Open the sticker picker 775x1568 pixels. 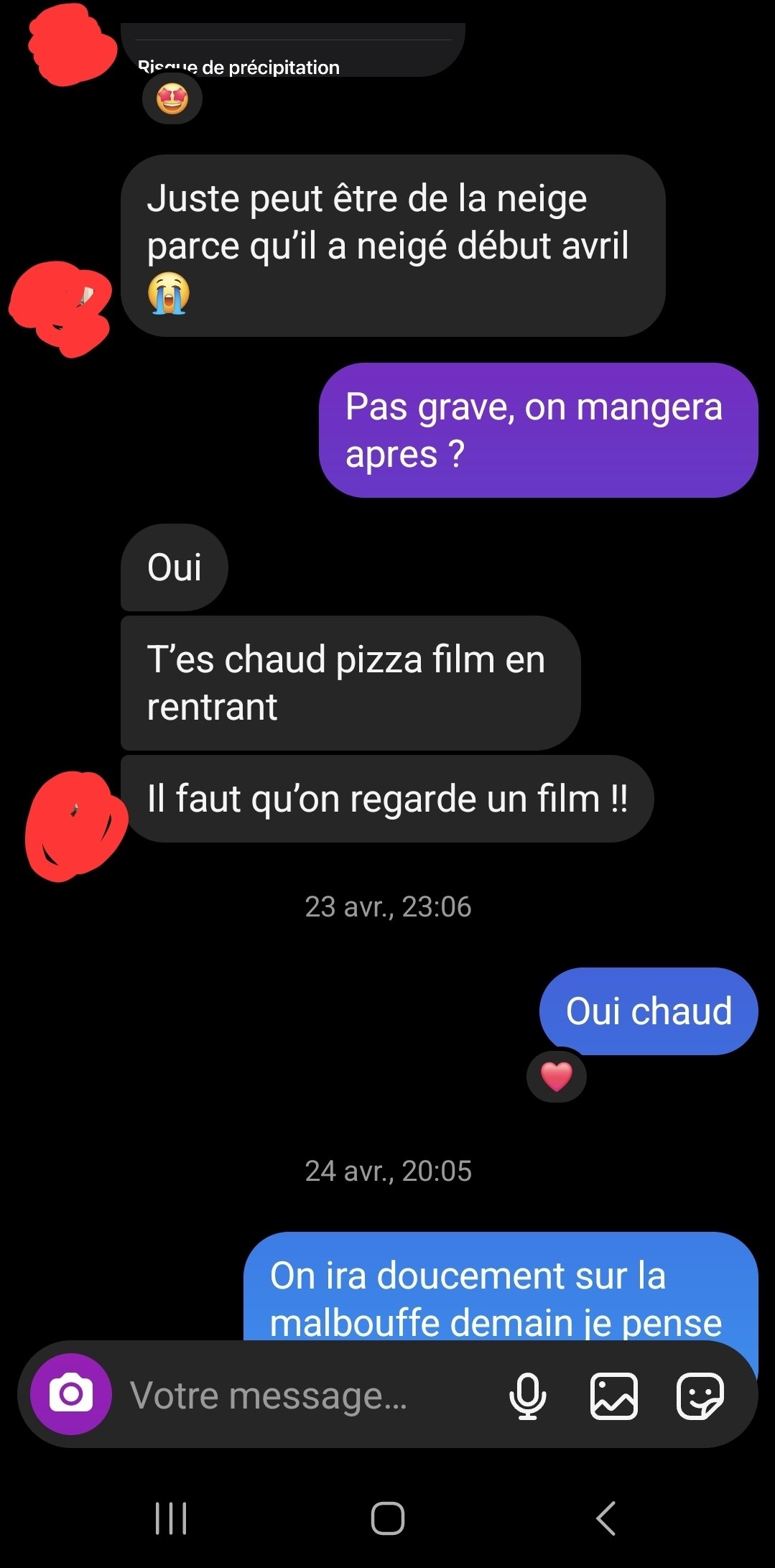pos(700,1396)
